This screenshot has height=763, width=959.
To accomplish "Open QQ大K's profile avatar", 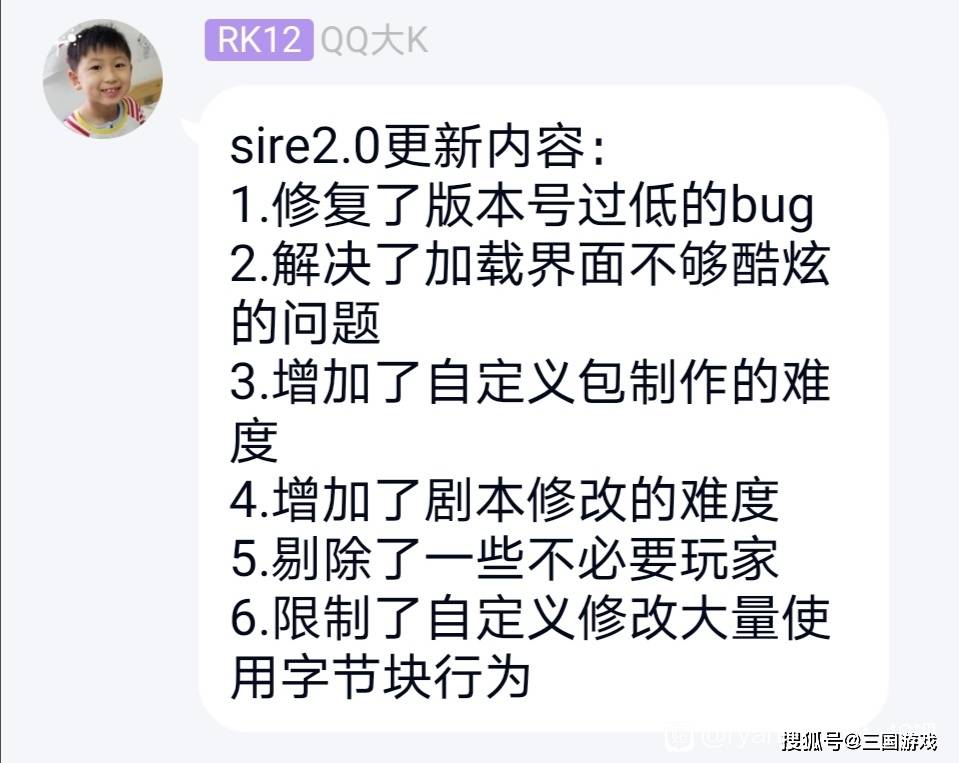I will (102, 78).
